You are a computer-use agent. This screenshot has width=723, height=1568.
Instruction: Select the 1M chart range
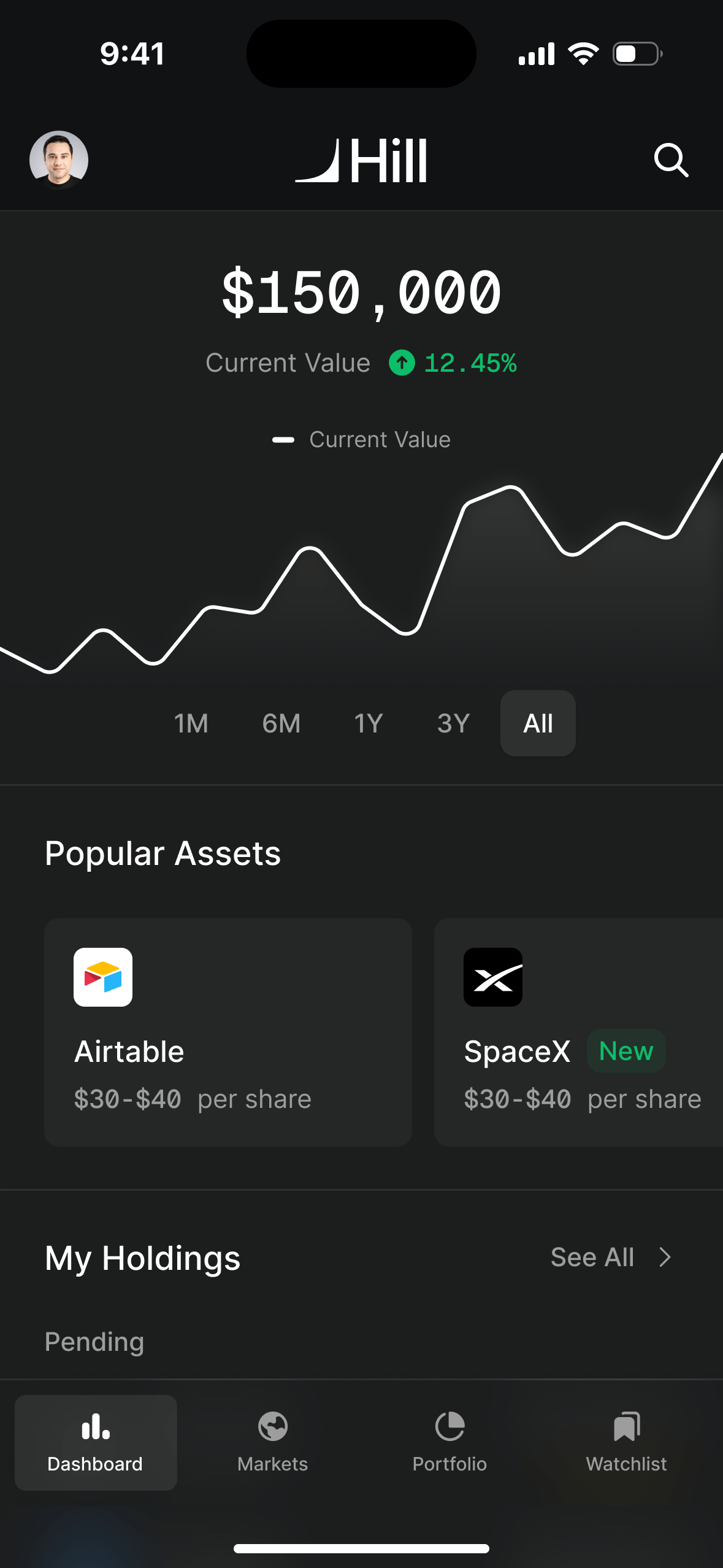point(191,723)
